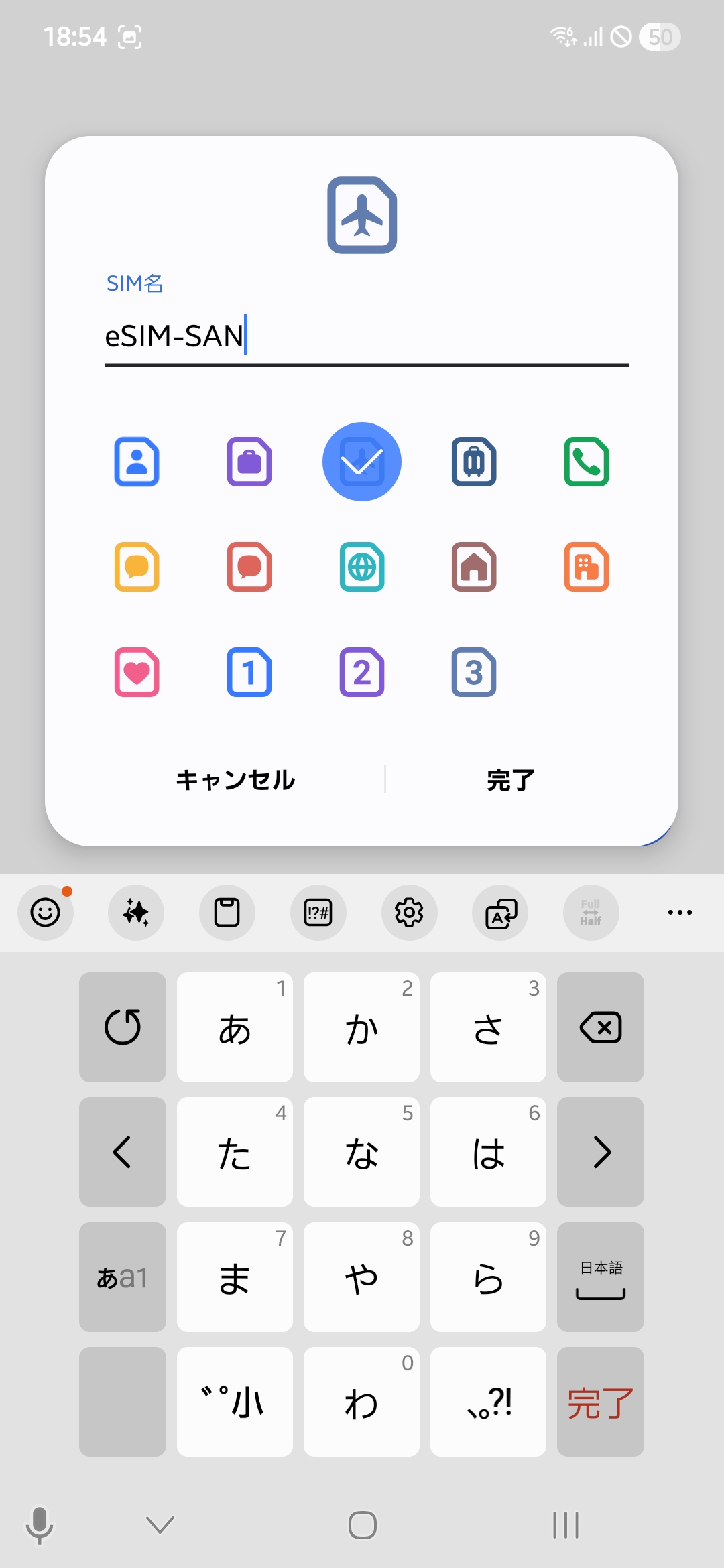Image resolution: width=724 pixels, height=1568 pixels.
Task: Confirm the SIM name with 完了
Action: coord(511,779)
